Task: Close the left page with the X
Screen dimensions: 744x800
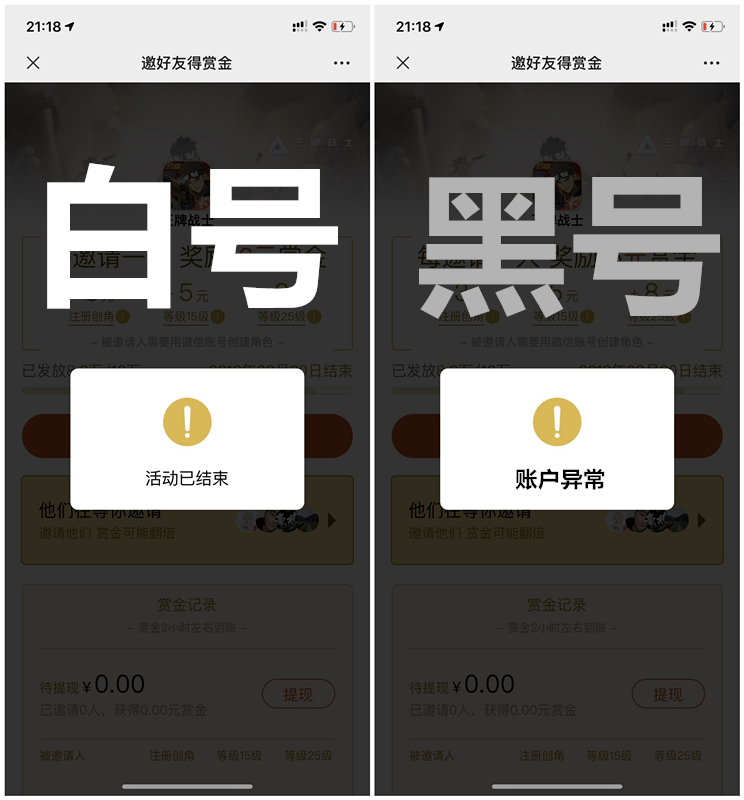Action: (x=33, y=62)
